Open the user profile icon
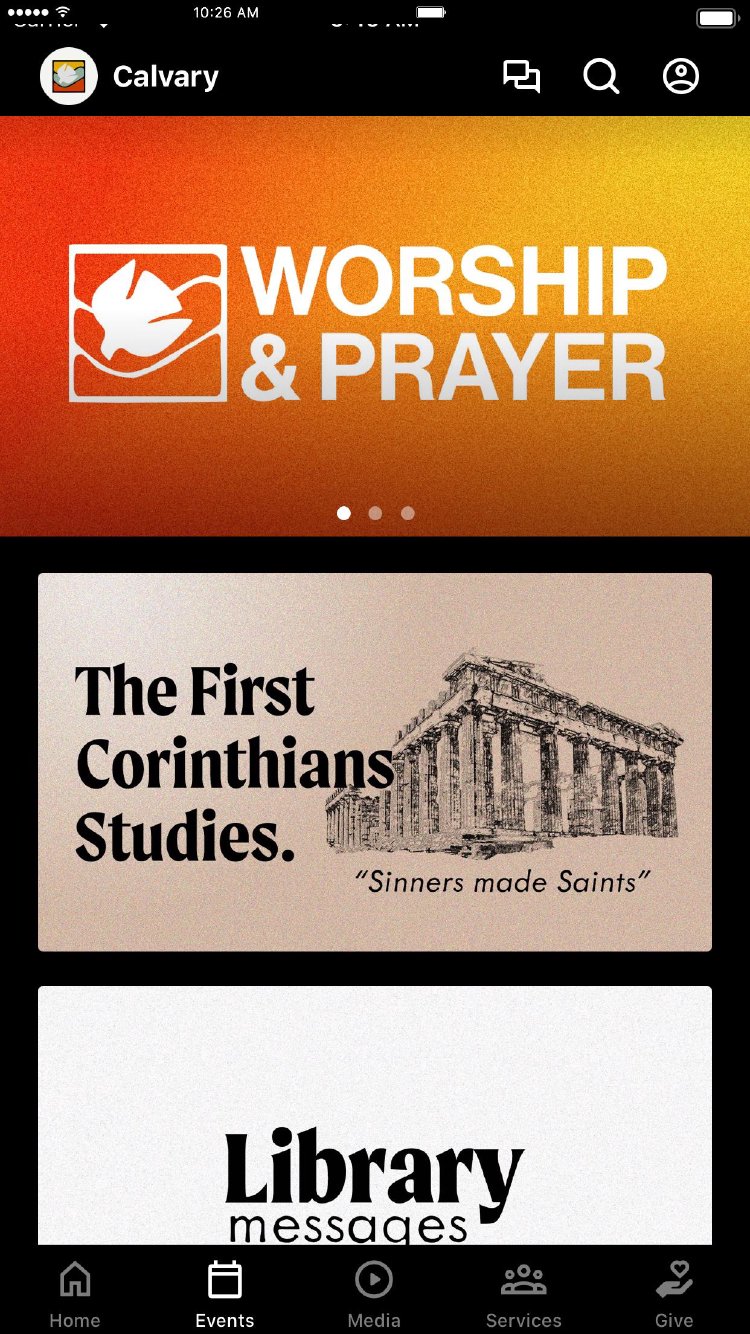750x1334 pixels. 681,77
